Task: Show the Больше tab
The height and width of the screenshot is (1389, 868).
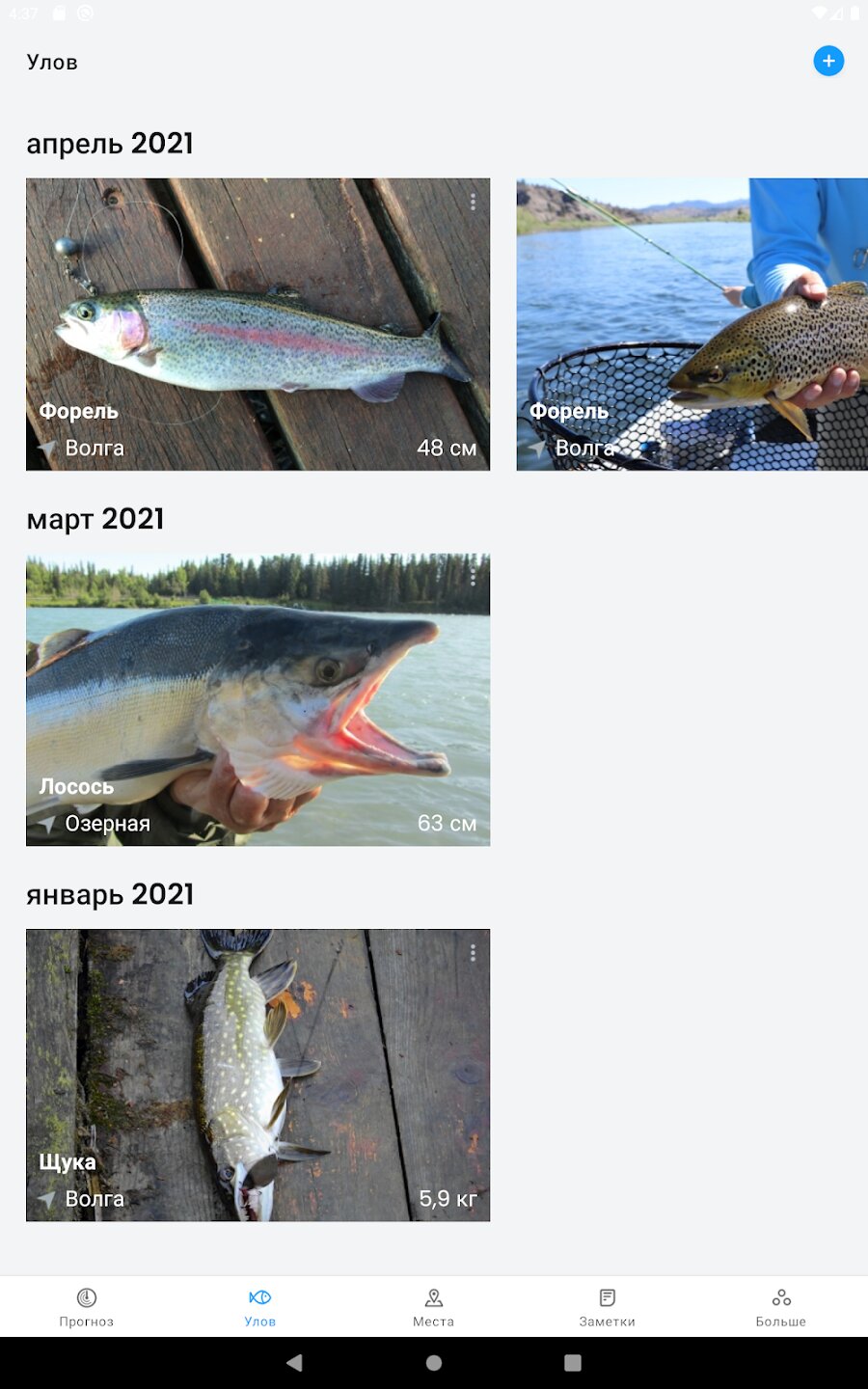Action: (781, 1307)
